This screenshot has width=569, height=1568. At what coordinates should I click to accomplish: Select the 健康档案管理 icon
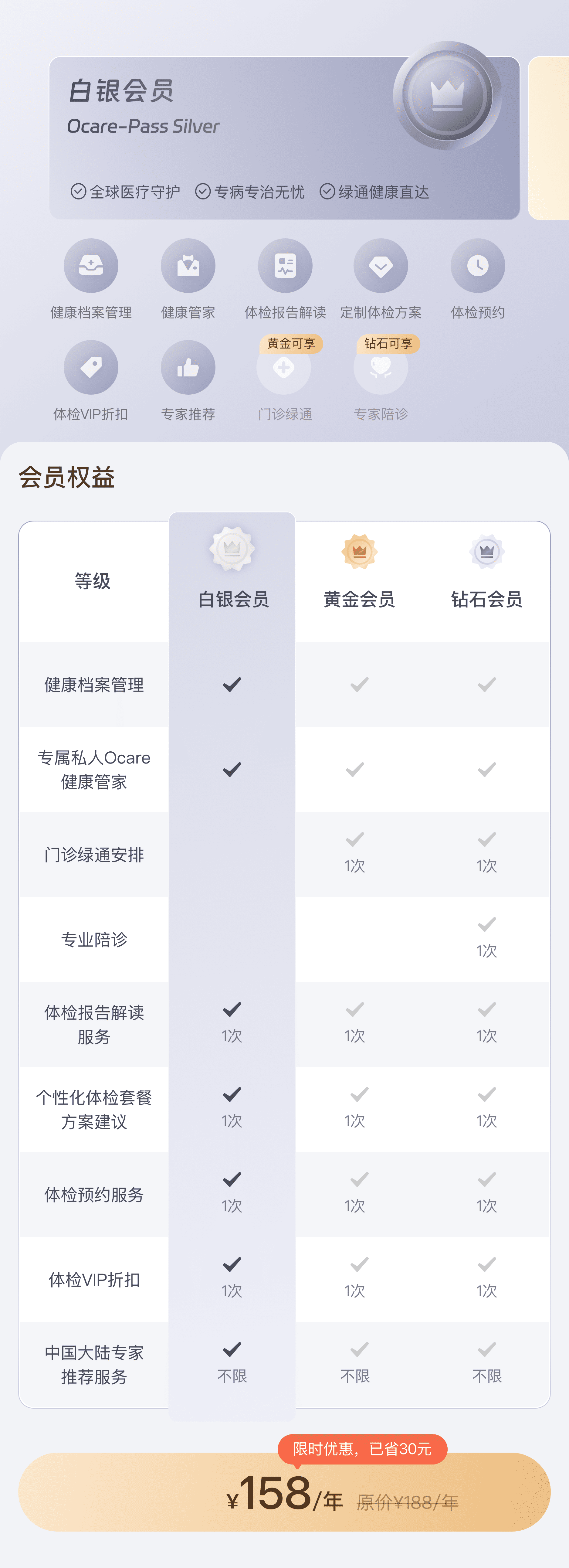click(91, 265)
